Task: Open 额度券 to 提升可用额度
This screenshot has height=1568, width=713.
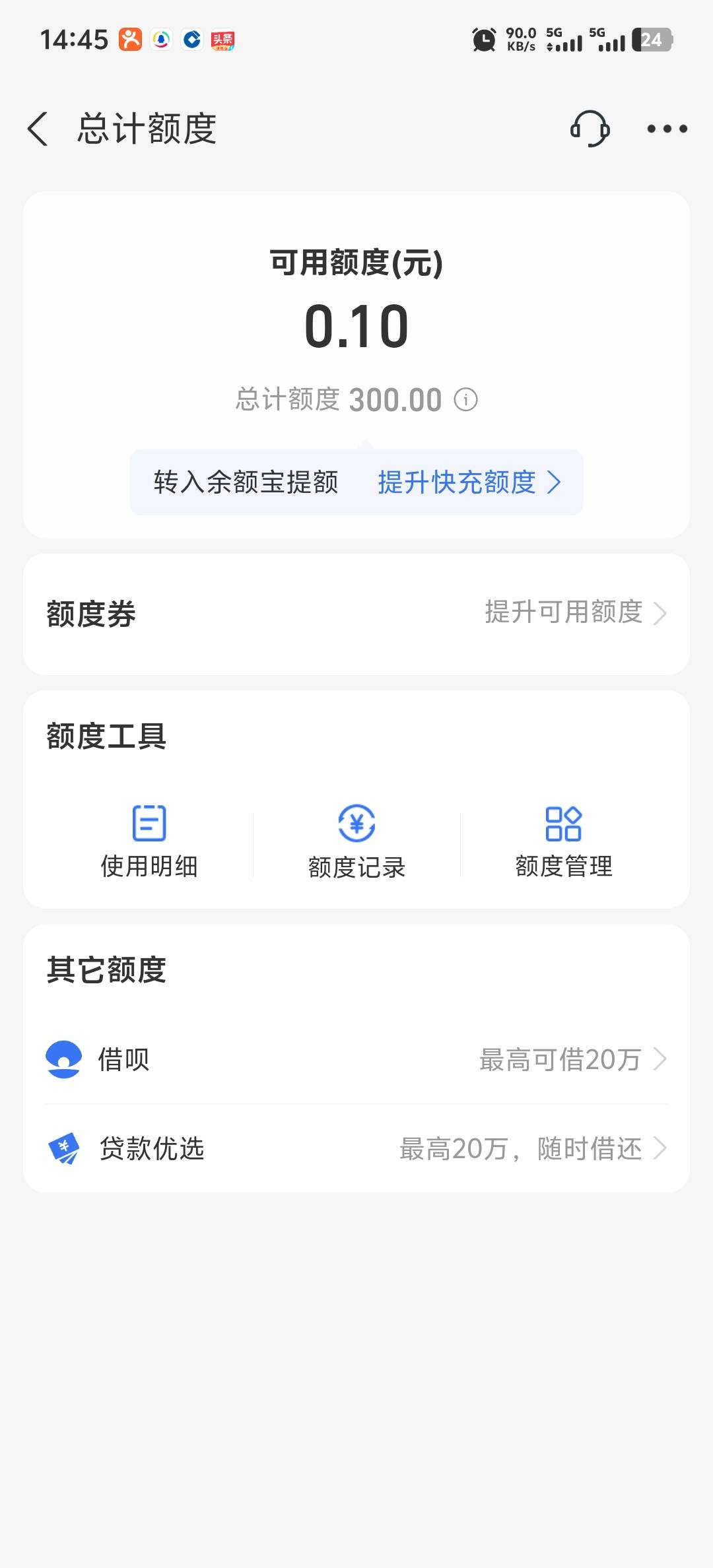Action: pyautogui.click(x=356, y=614)
